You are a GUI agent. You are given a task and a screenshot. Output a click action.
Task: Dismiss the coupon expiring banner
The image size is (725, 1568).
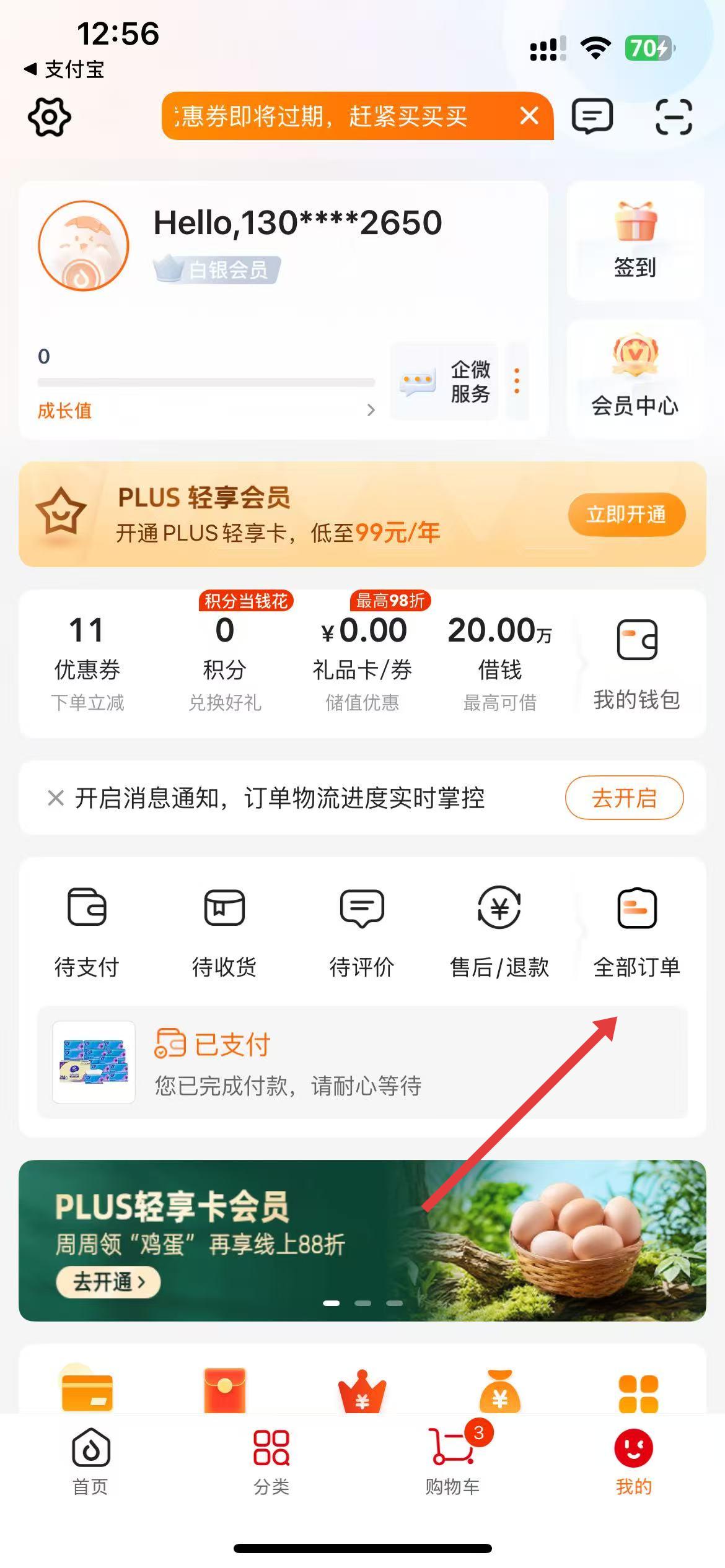[529, 116]
